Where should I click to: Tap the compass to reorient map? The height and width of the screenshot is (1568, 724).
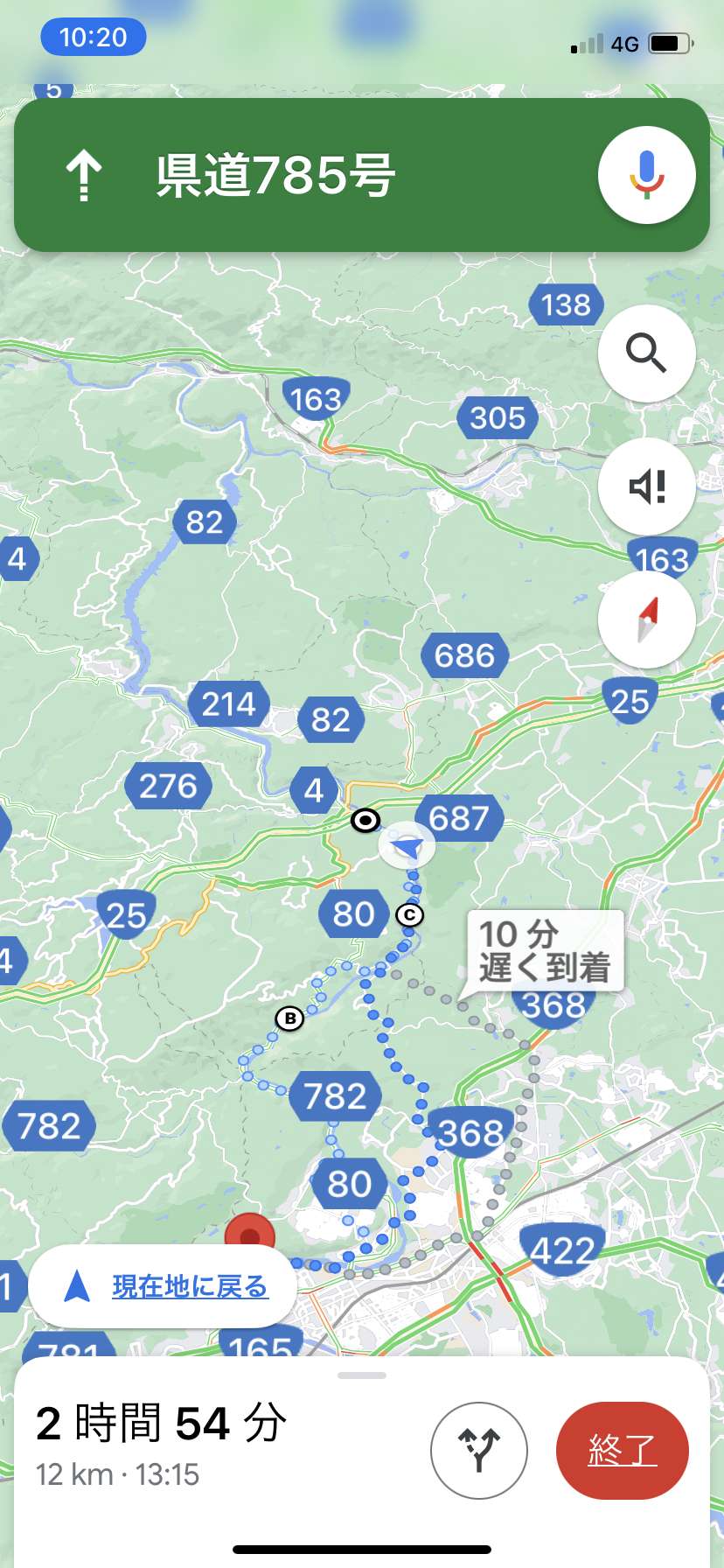tap(646, 619)
